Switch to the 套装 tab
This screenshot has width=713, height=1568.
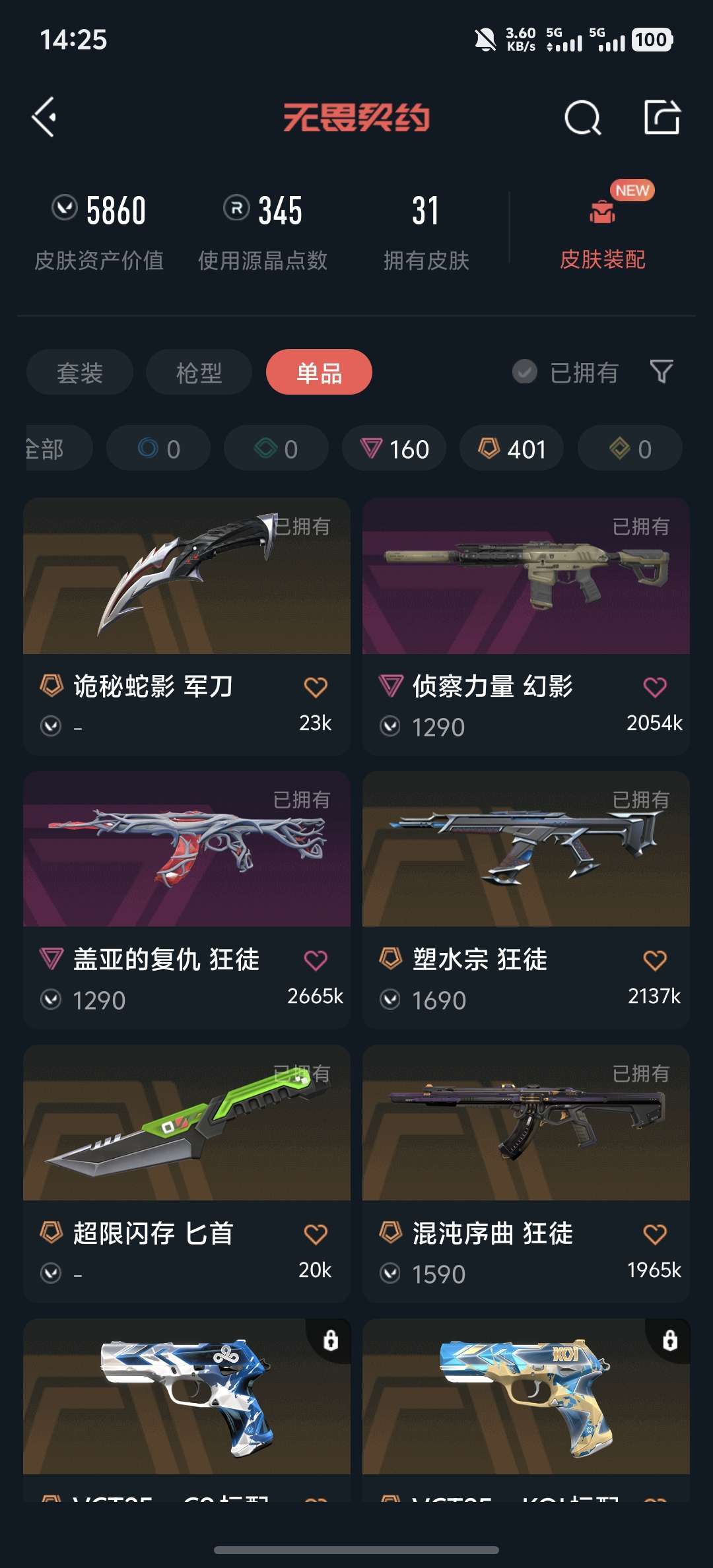tap(80, 372)
